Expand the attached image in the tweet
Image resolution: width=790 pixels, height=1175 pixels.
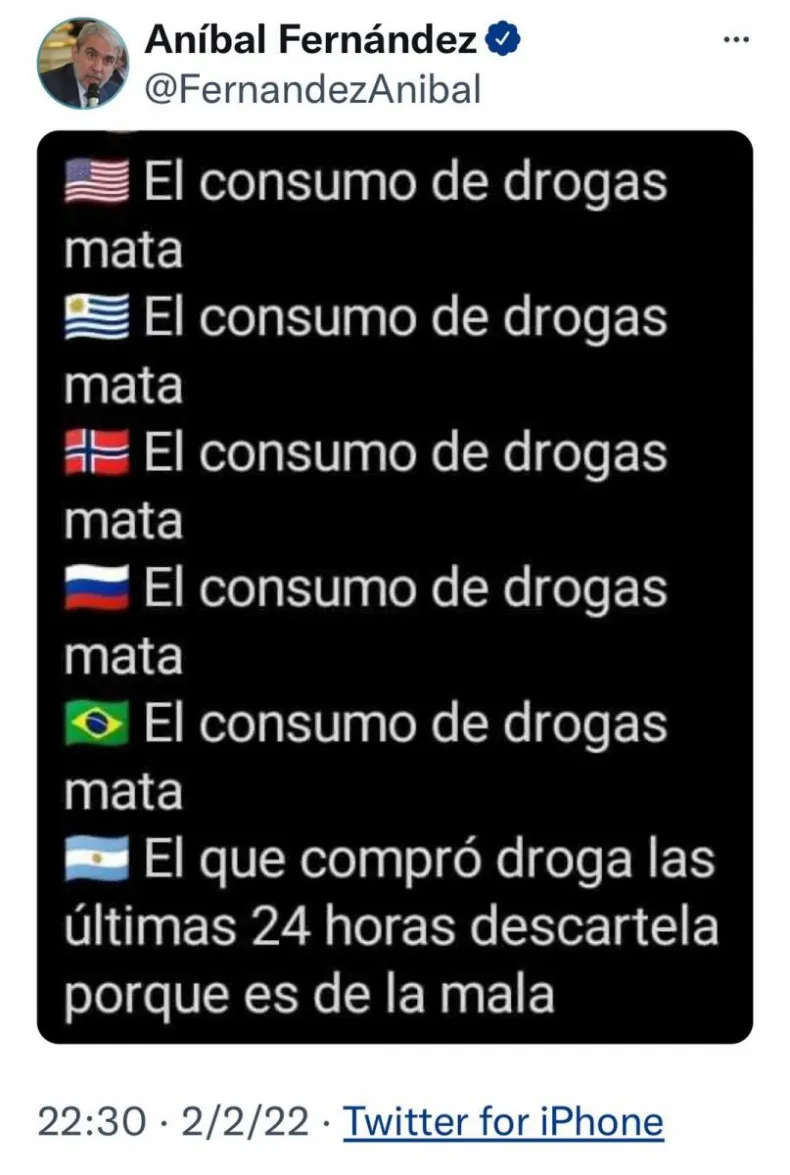point(394,587)
